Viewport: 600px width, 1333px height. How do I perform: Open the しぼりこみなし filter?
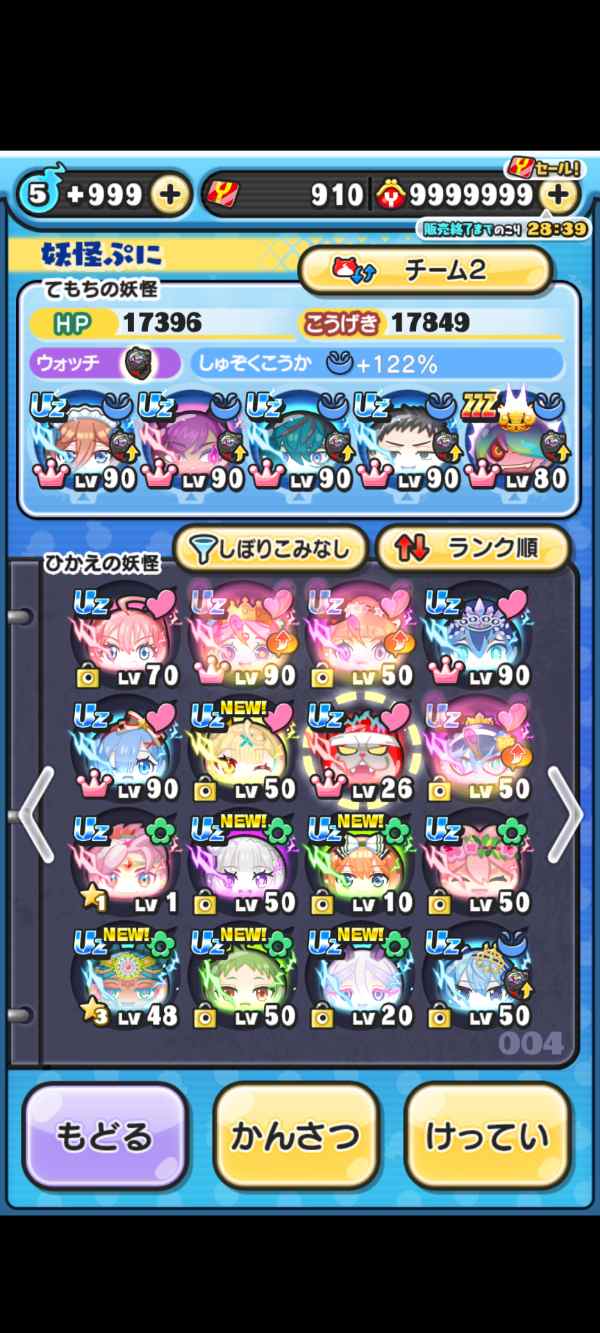tap(270, 547)
